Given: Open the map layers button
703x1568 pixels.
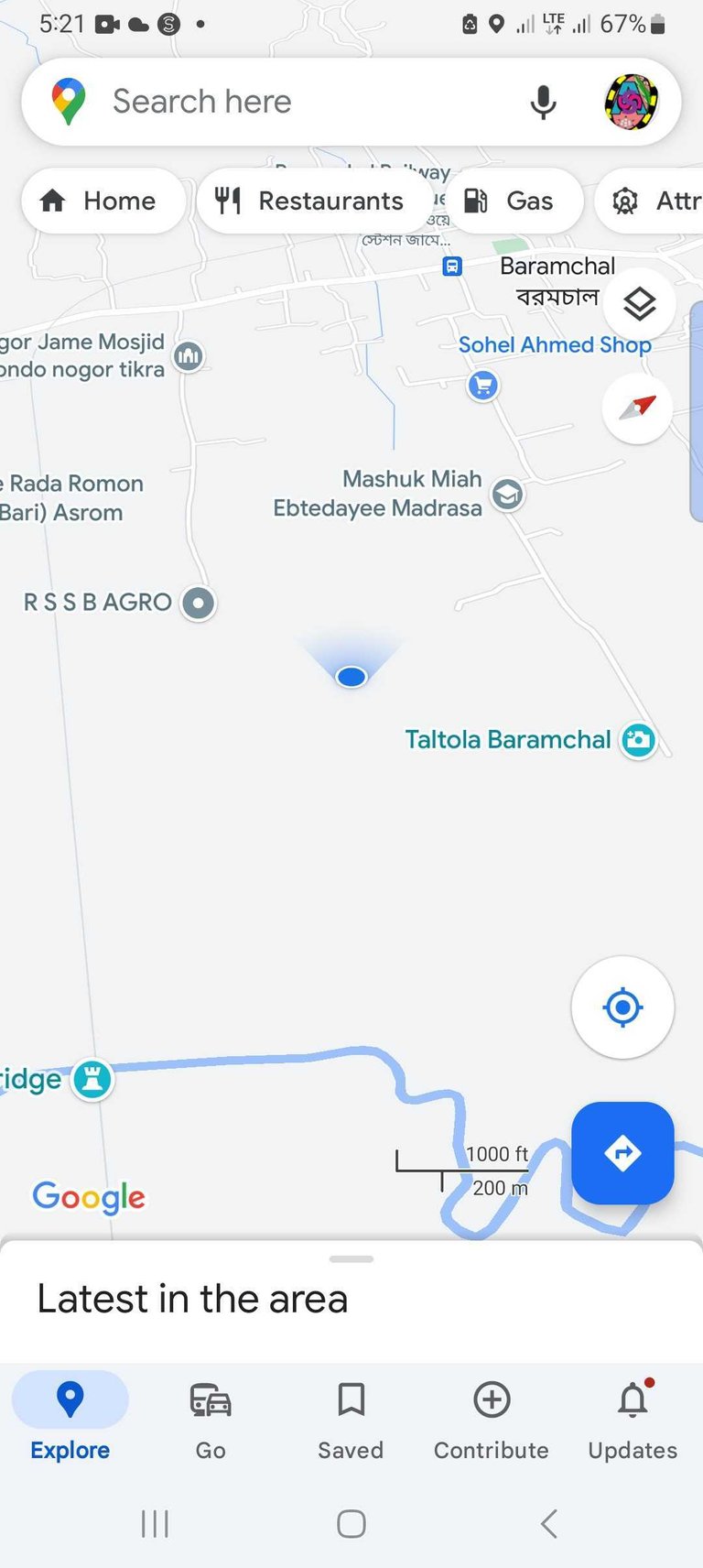Looking at the screenshot, I should (640, 303).
